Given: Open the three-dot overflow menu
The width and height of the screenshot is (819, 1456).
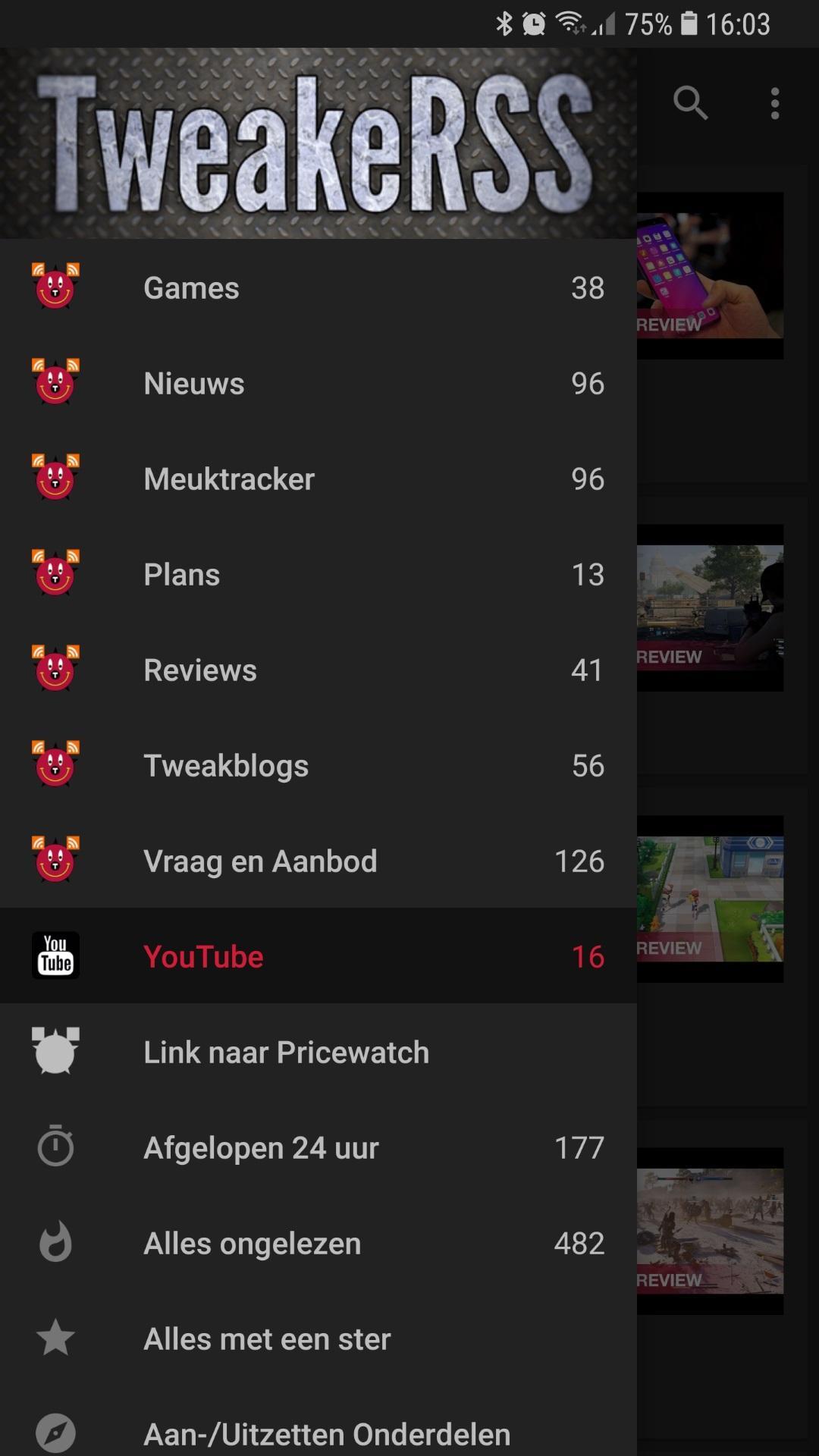Looking at the screenshot, I should click(774, 103).
